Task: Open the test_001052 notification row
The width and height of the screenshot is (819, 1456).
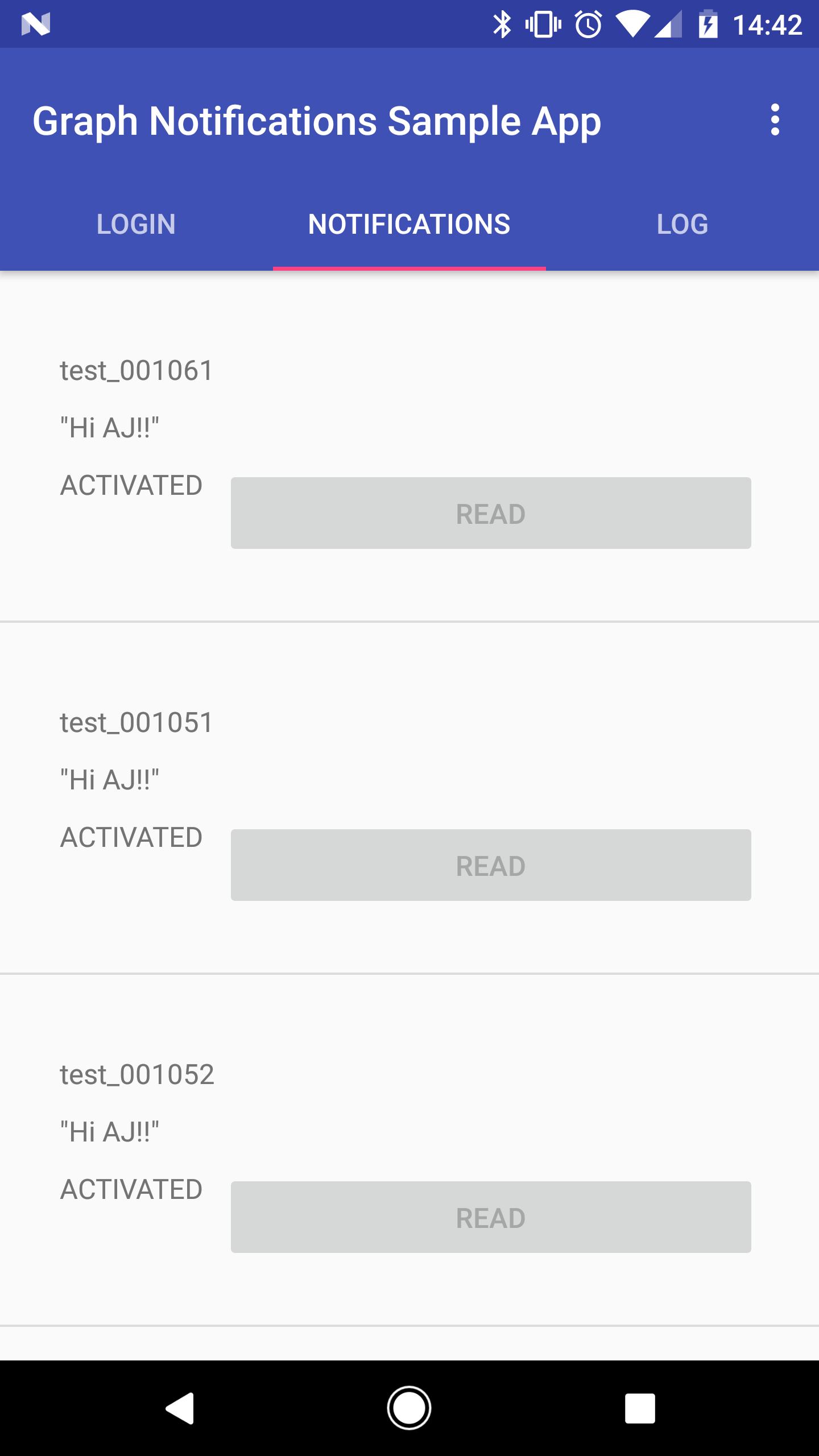Action: point(409,1150)
